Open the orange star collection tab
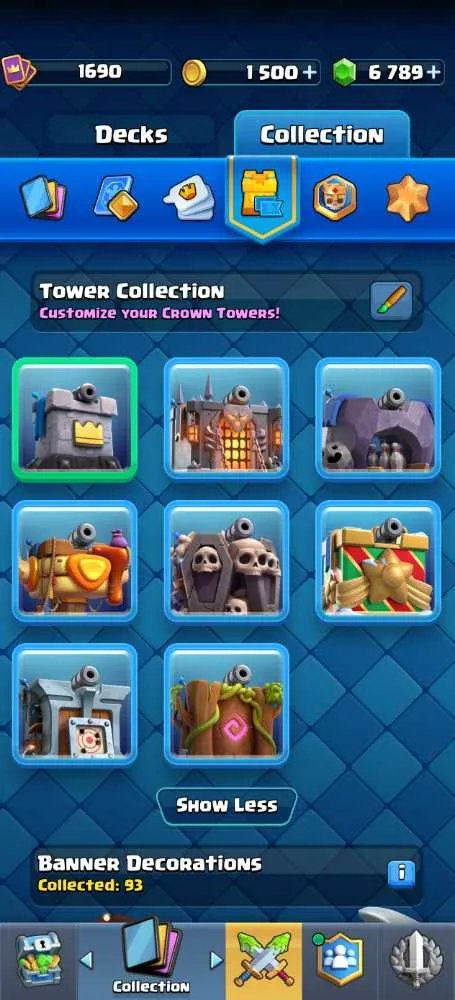The image size is (455, 1000). 408,198
